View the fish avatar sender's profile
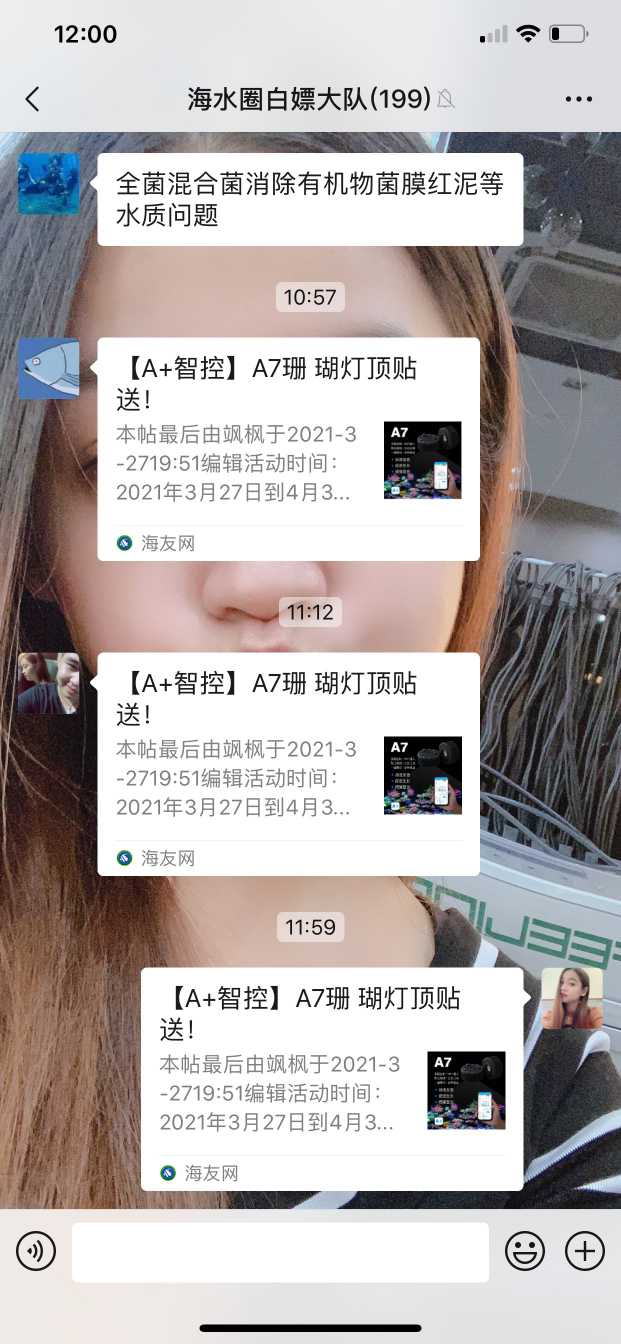The width and height of the screenshot is (621, 1344). coord(48,369)
